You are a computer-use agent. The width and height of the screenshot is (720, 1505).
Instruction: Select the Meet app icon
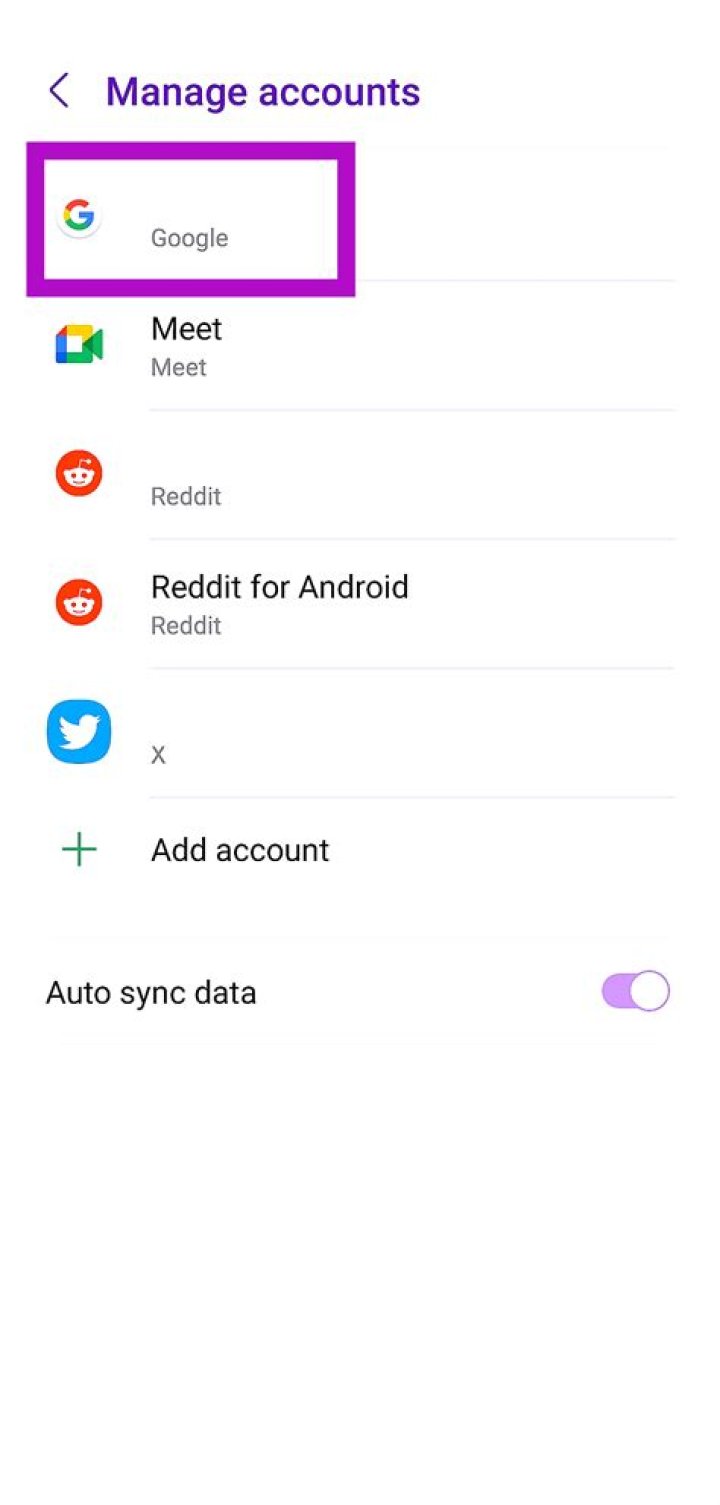pyautogui.click(x=78, y=344)
